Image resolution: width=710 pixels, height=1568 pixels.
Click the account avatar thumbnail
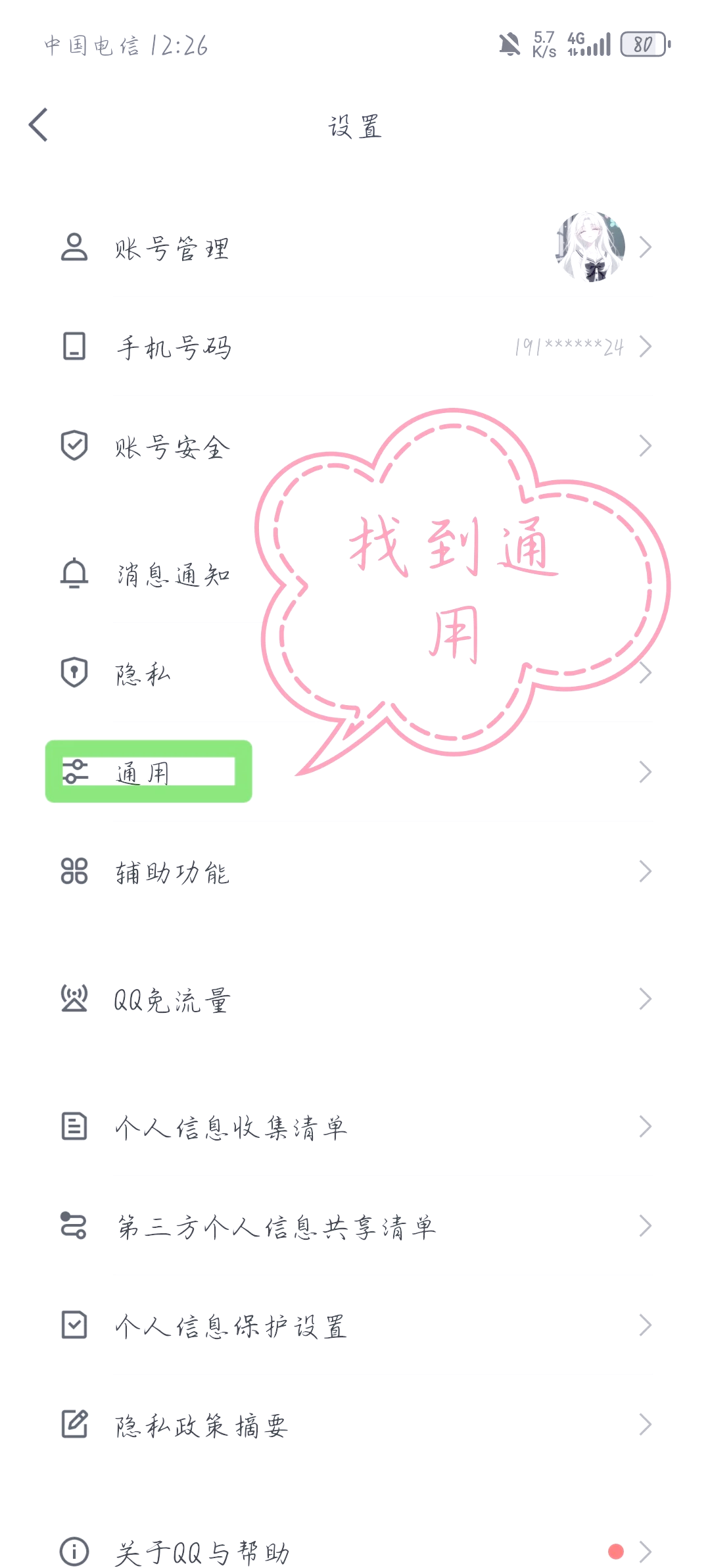click(590, 249)
